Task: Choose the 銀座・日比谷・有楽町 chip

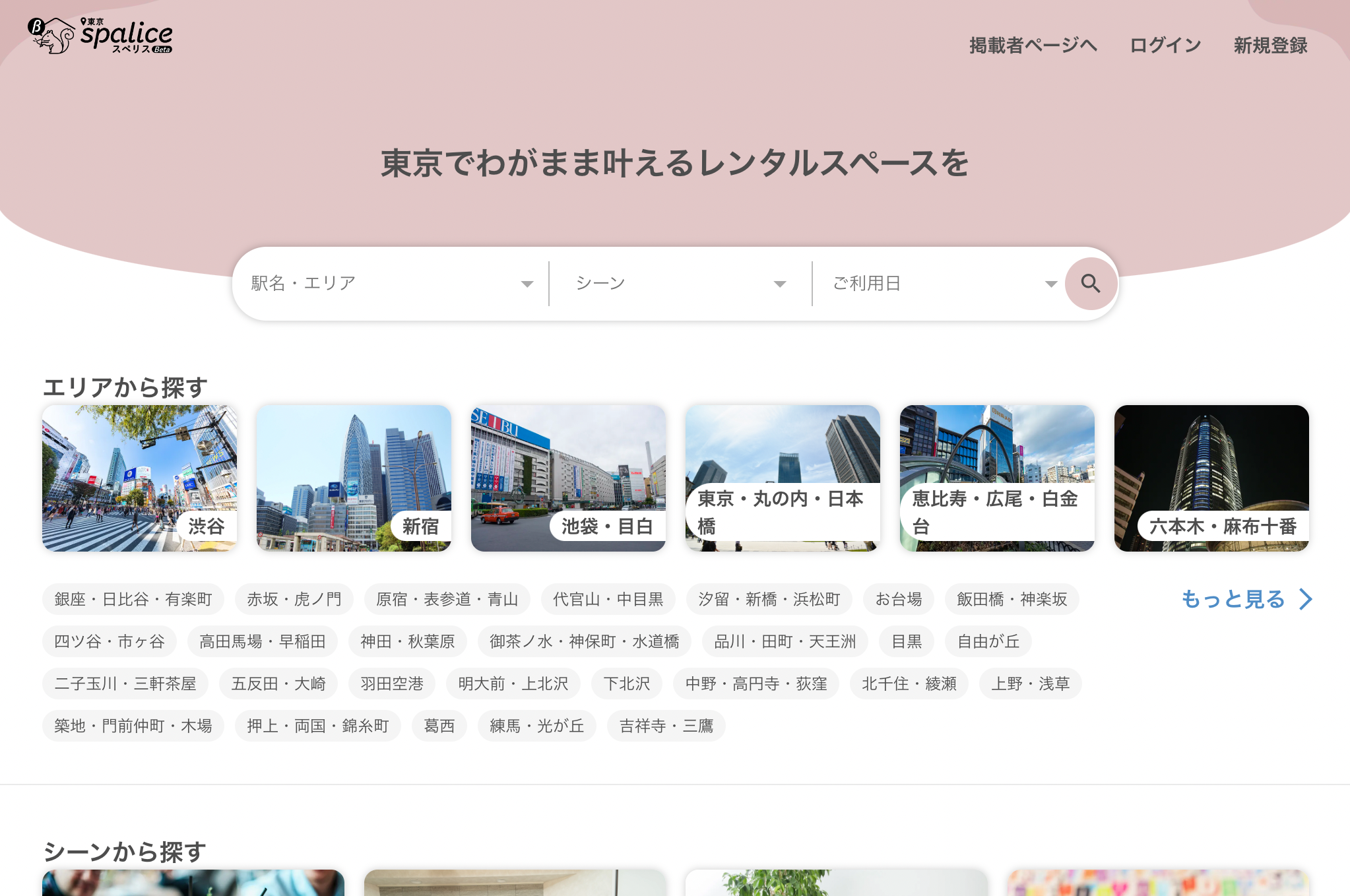Action: [133, 599]
